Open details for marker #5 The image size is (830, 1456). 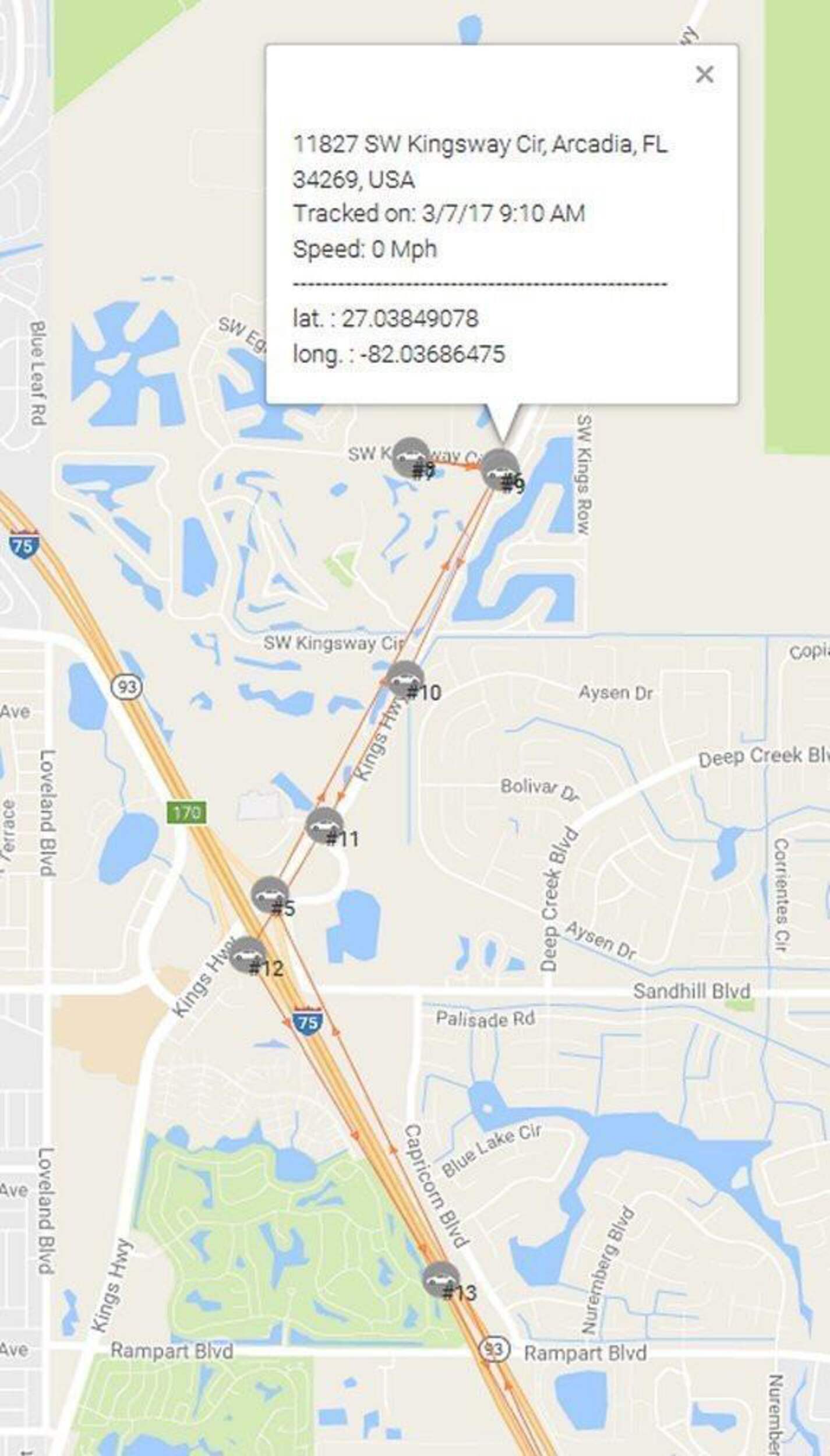pos(270,894)
